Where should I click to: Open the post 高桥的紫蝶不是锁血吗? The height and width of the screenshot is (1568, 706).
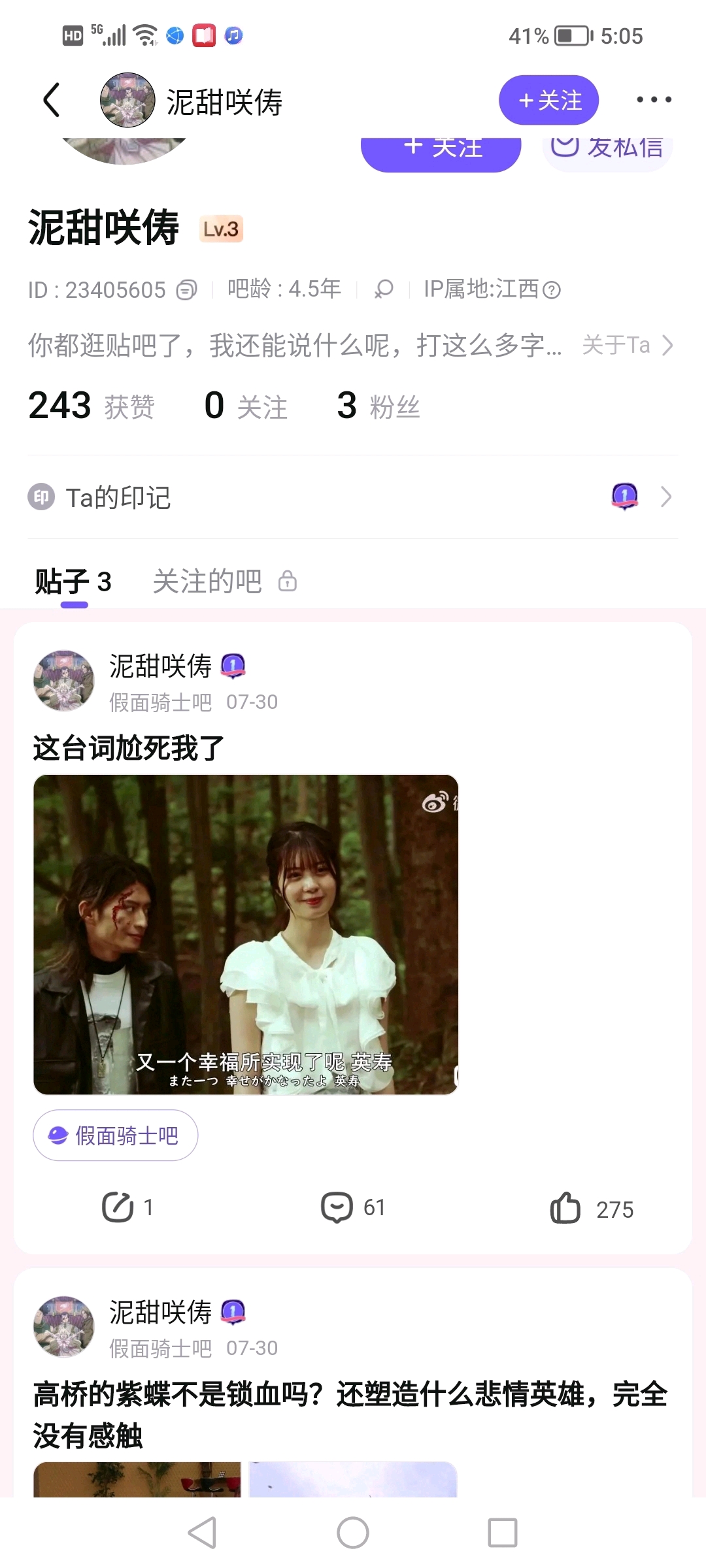(350, 1415)
